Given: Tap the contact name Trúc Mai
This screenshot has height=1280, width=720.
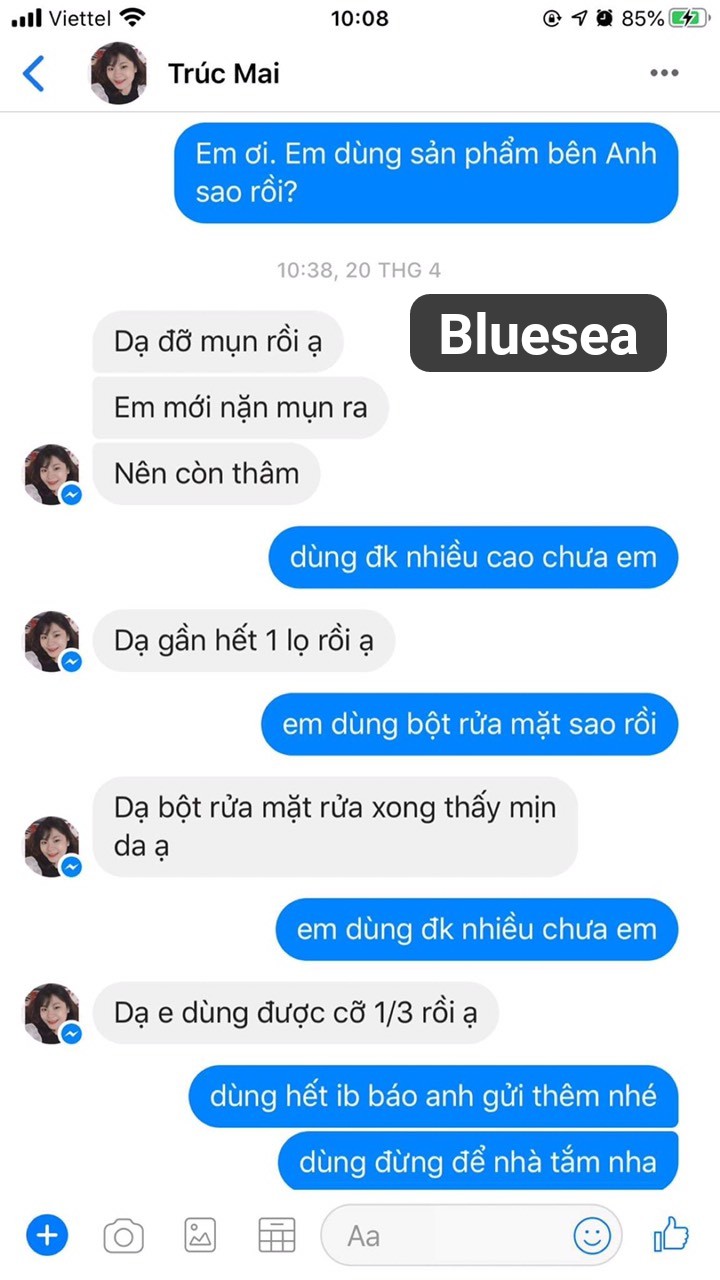Looking at the screenshot, I should [x=224, y=72].
